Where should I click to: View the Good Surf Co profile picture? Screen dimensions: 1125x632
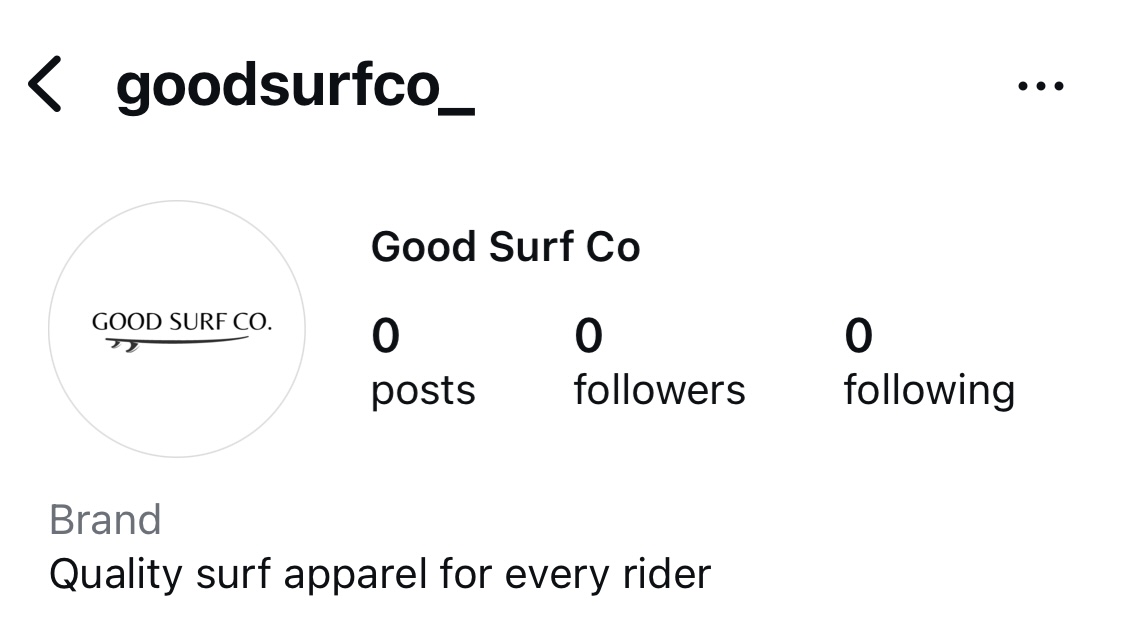(177, 329)
